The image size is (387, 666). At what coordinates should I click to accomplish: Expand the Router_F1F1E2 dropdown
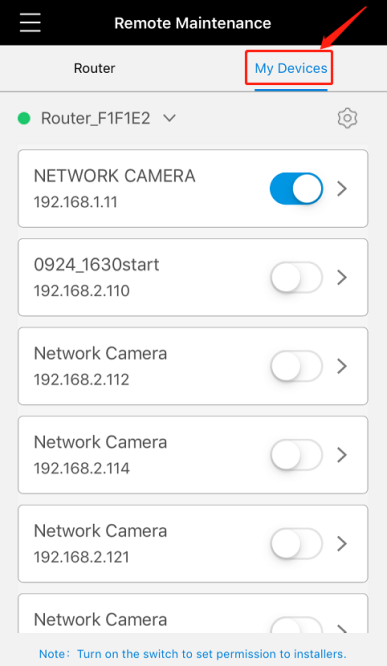[x=169, y=118]
